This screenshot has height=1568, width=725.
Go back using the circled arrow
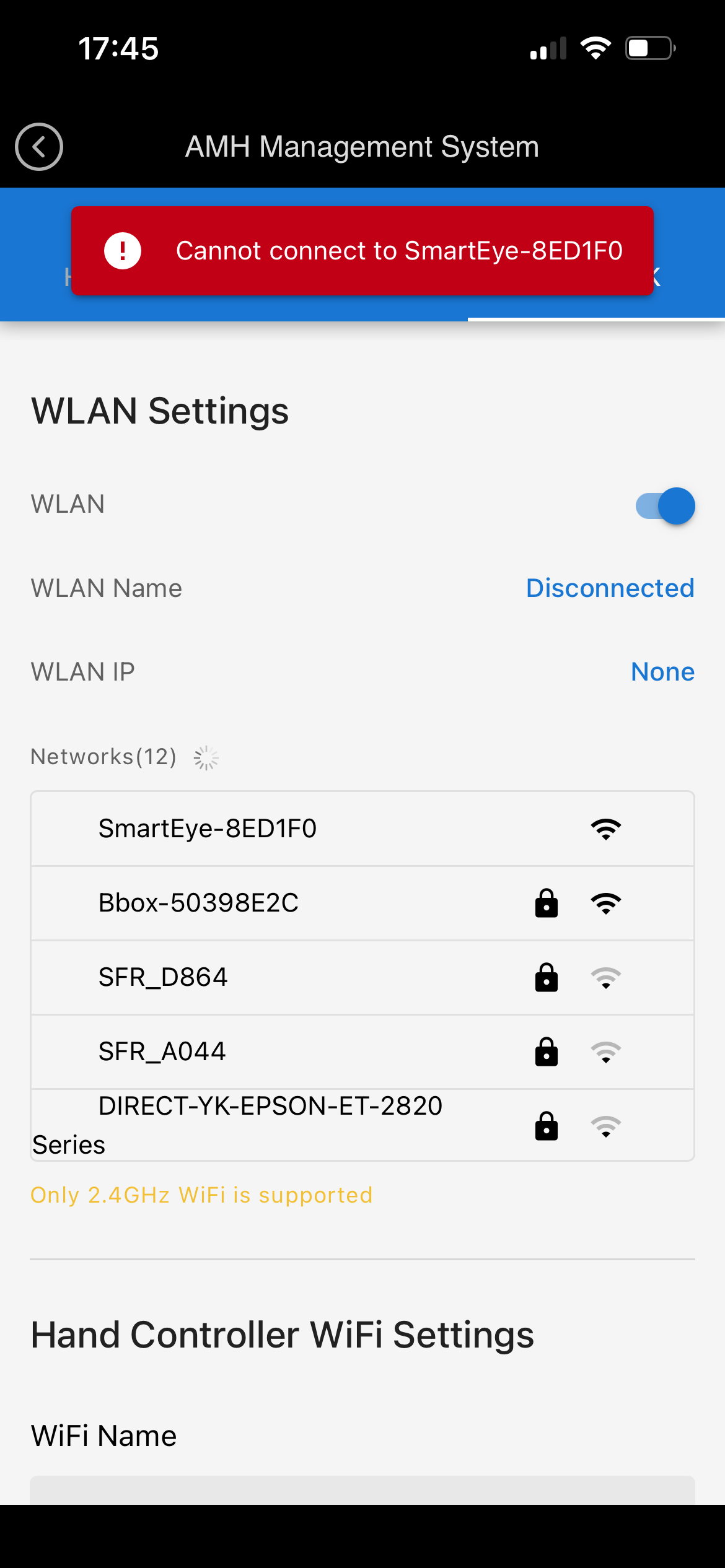[39, 147]
